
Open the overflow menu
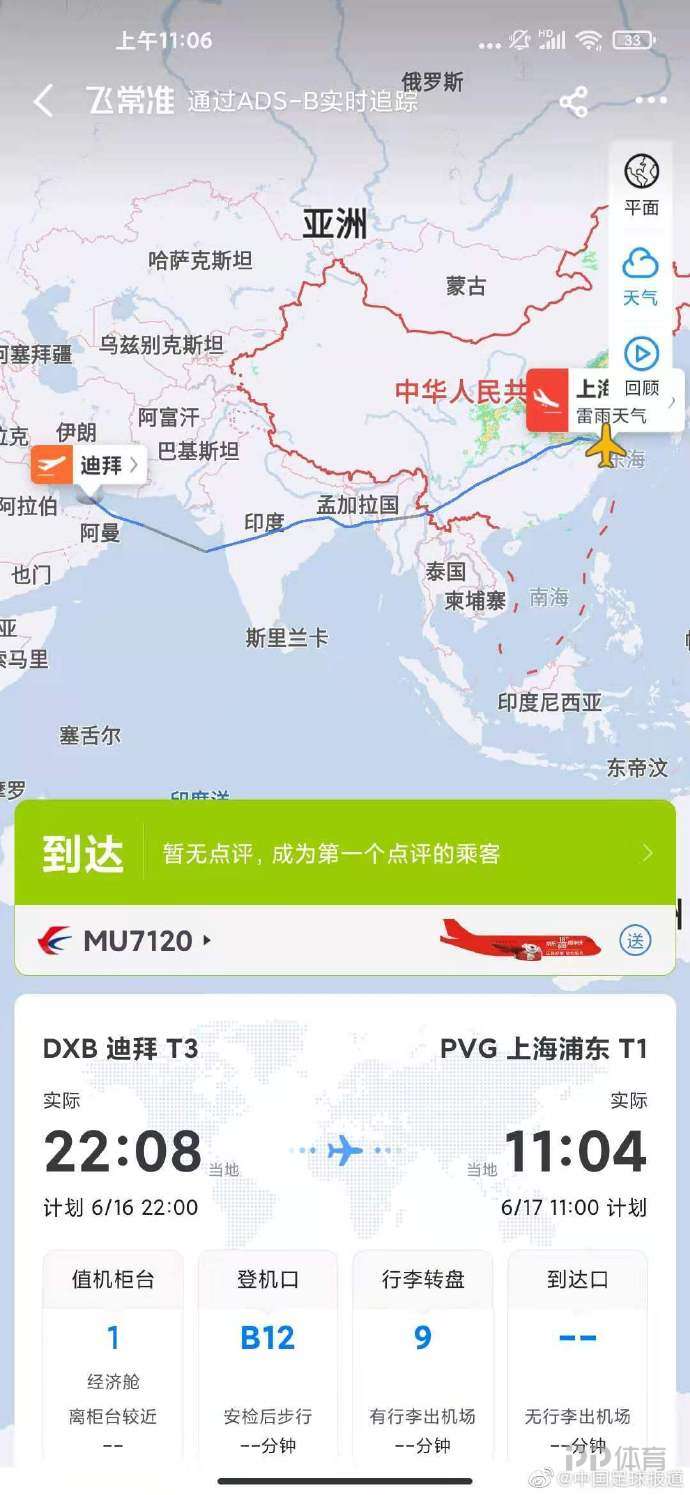coord(650,101)
